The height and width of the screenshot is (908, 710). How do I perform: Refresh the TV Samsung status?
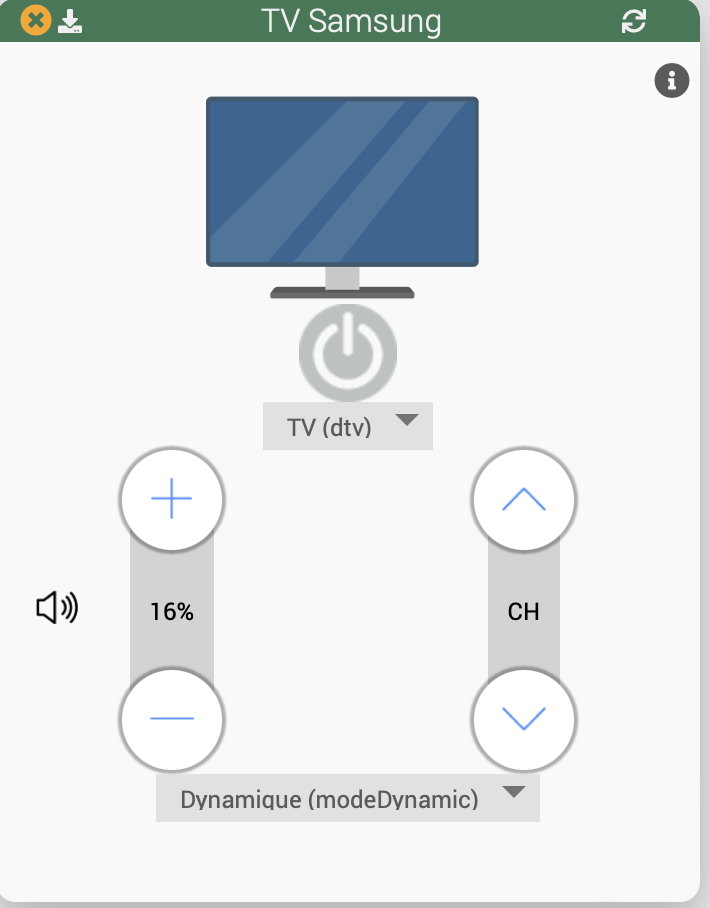pyautogui.click(x=634, y=21)
